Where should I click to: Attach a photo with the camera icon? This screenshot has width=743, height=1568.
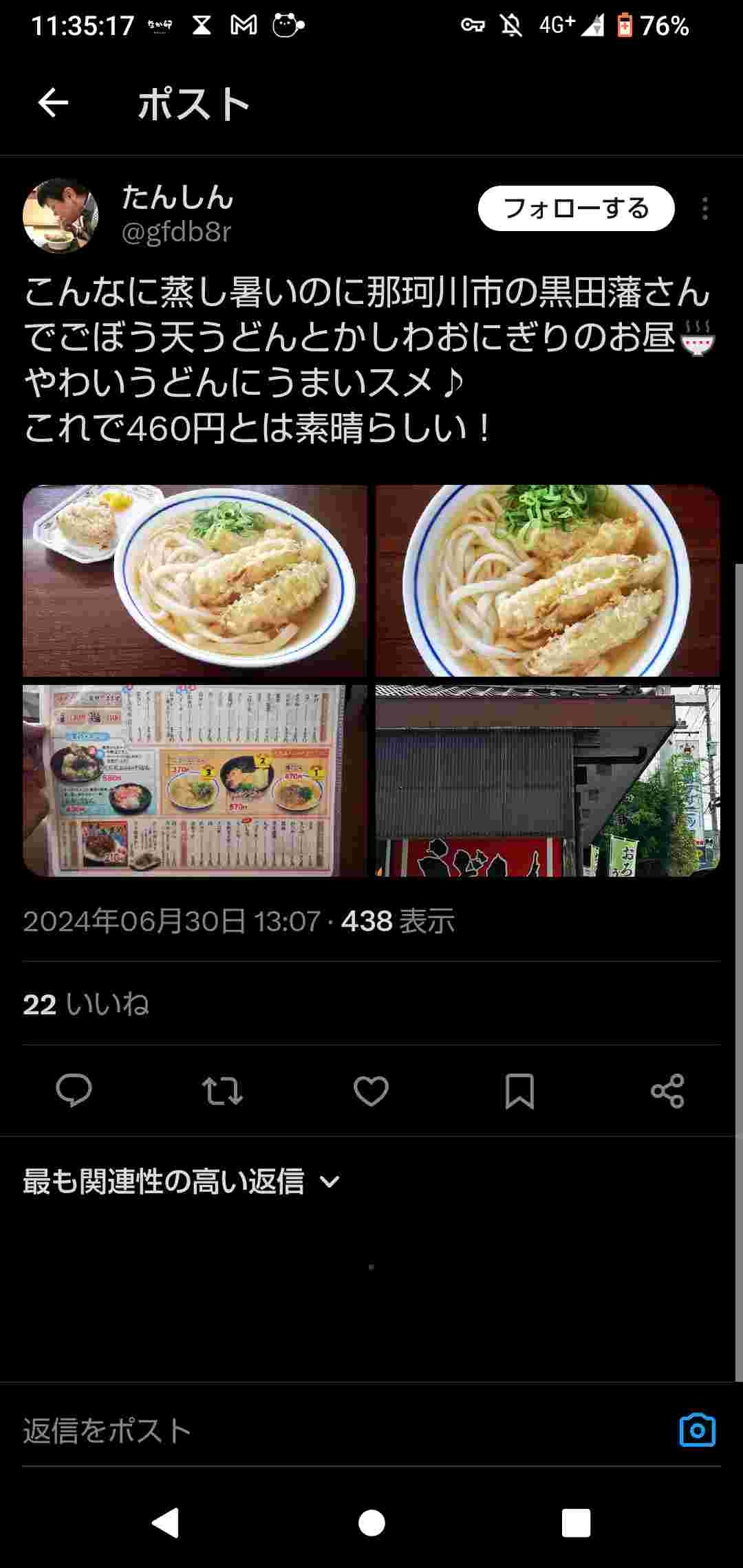[697, 1430]
